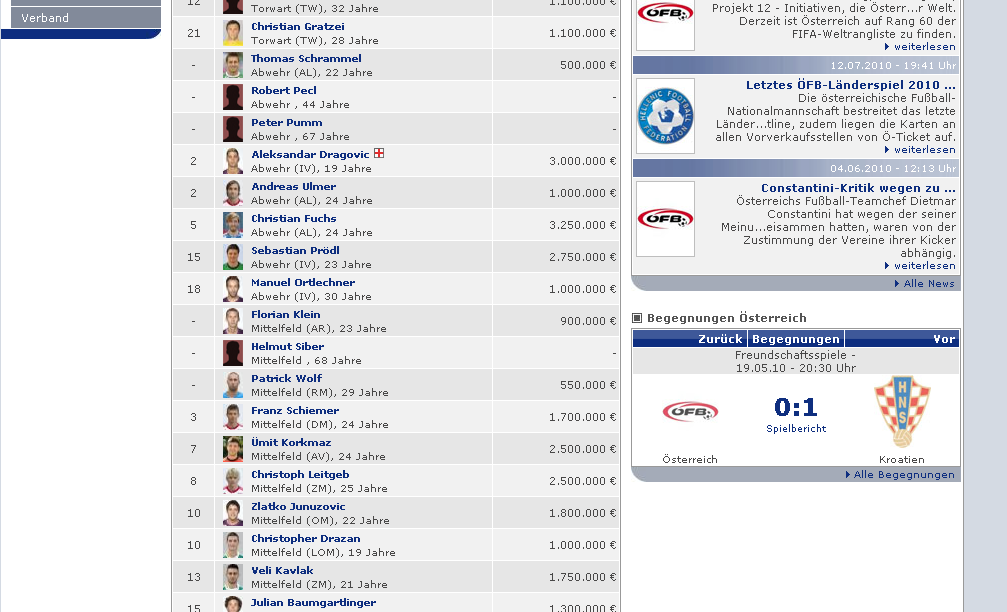Select Christian Fuchs from the squad list

tap(293, 219)
